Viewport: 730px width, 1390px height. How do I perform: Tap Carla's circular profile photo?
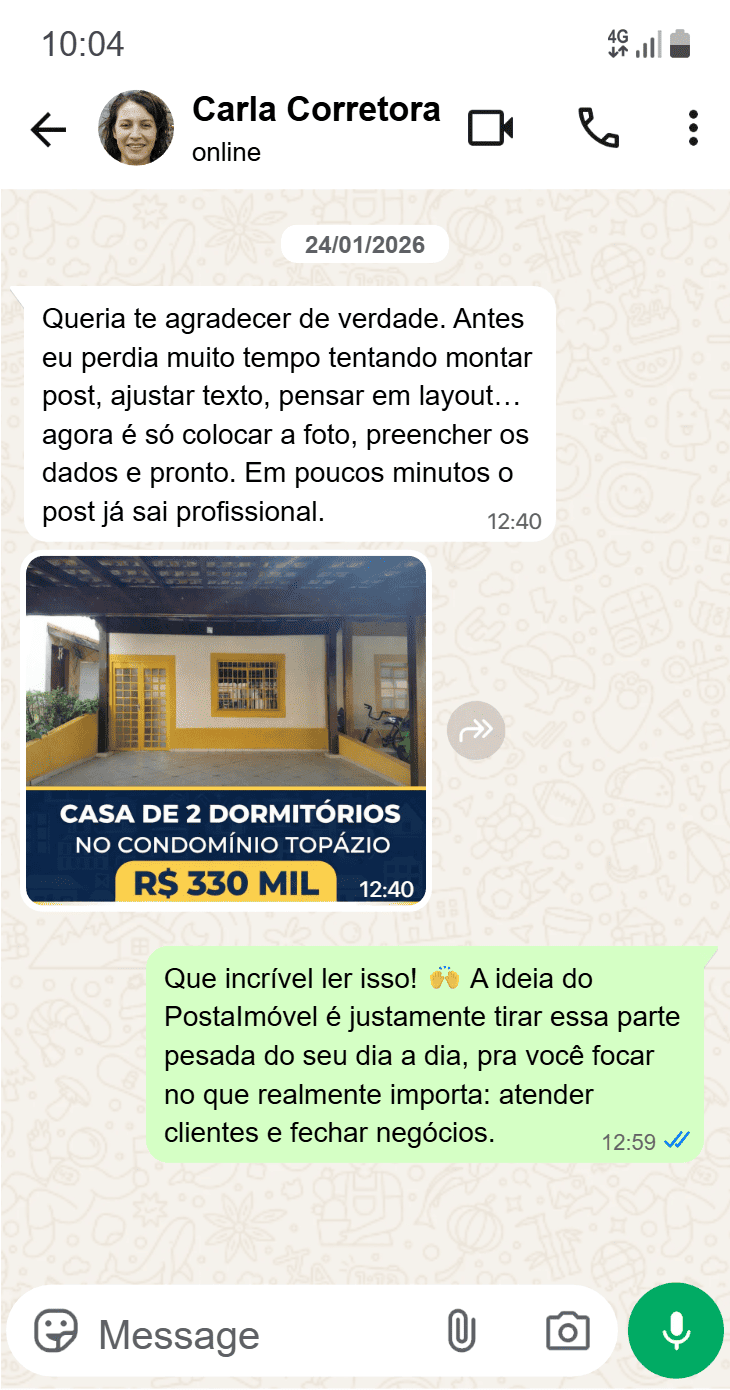(135, 127)
